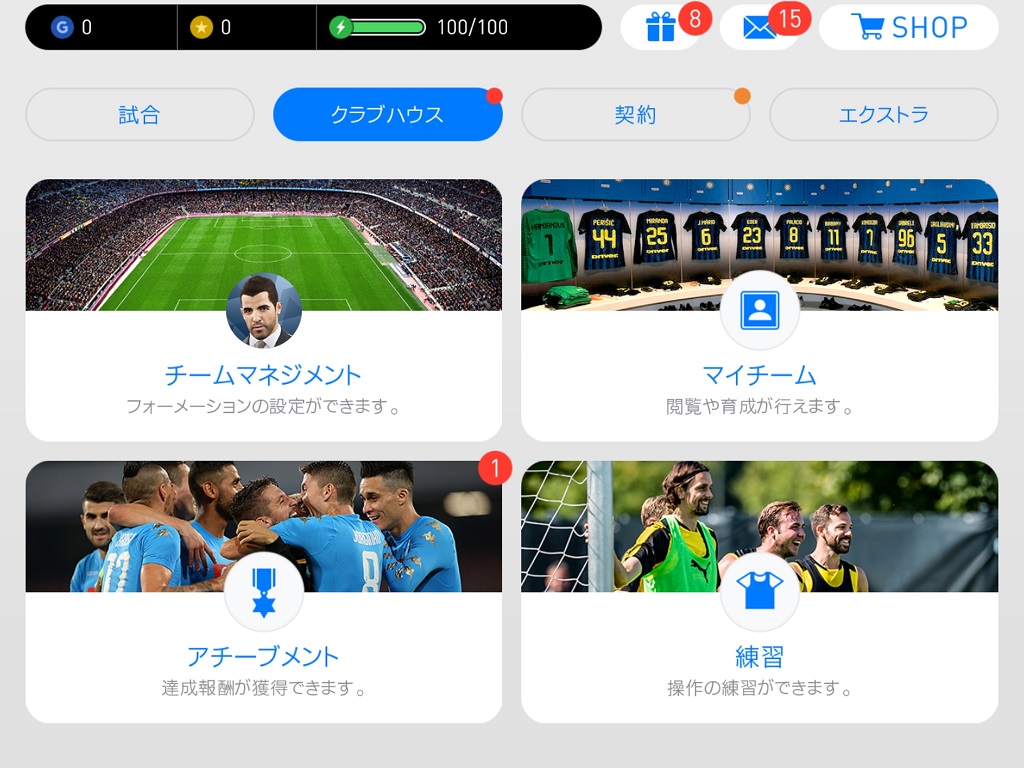Screen dimensions: 1024x768
Task: Select the クラブハウス tab
Action: coord(387,115)
